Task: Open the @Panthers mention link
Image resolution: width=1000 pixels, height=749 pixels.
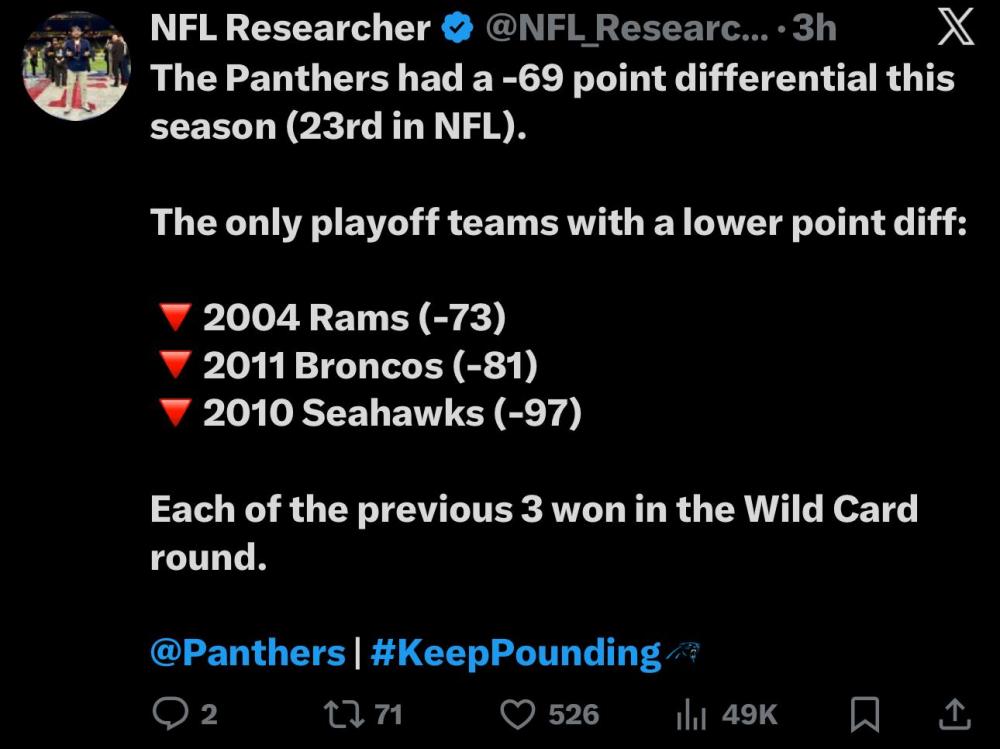Action: point(247,653)
